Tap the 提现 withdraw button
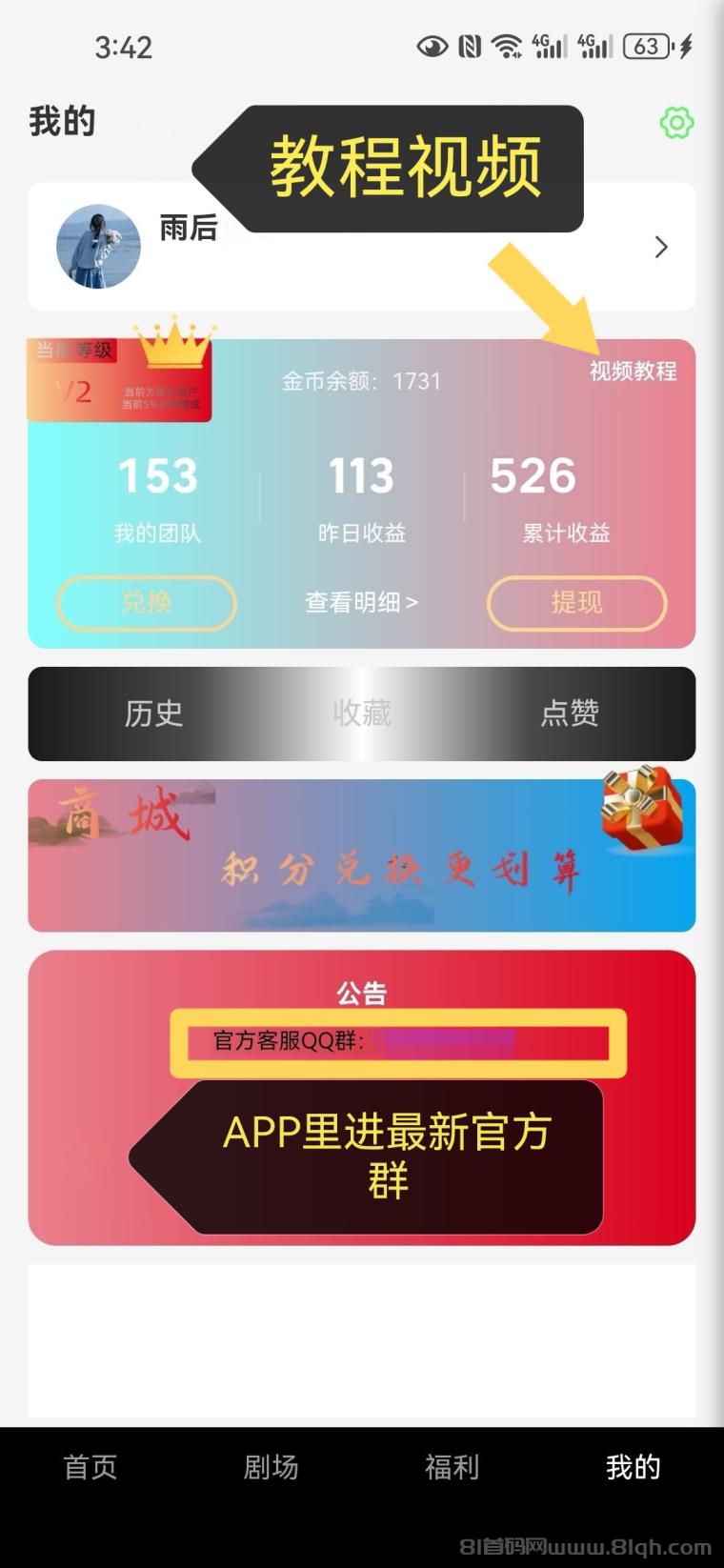724x1568 pixels. [x=576, y=602]
